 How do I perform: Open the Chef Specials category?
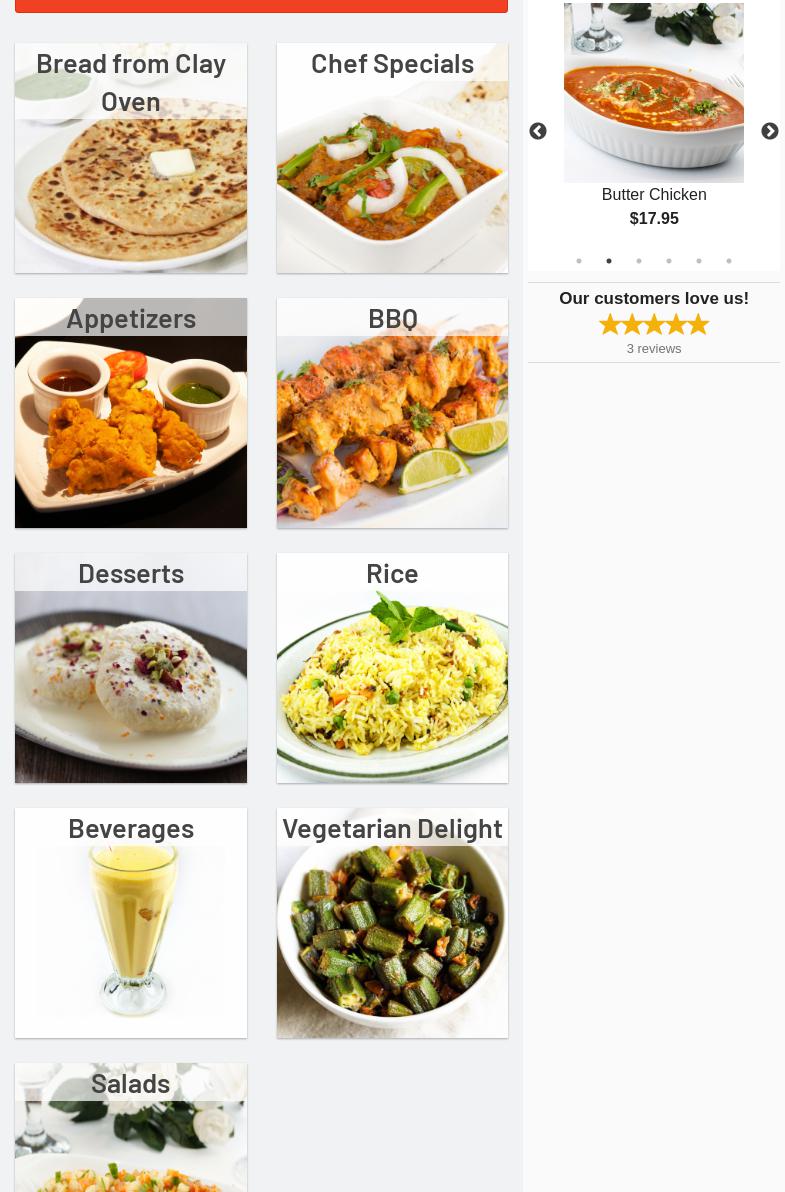pos(392,158)
